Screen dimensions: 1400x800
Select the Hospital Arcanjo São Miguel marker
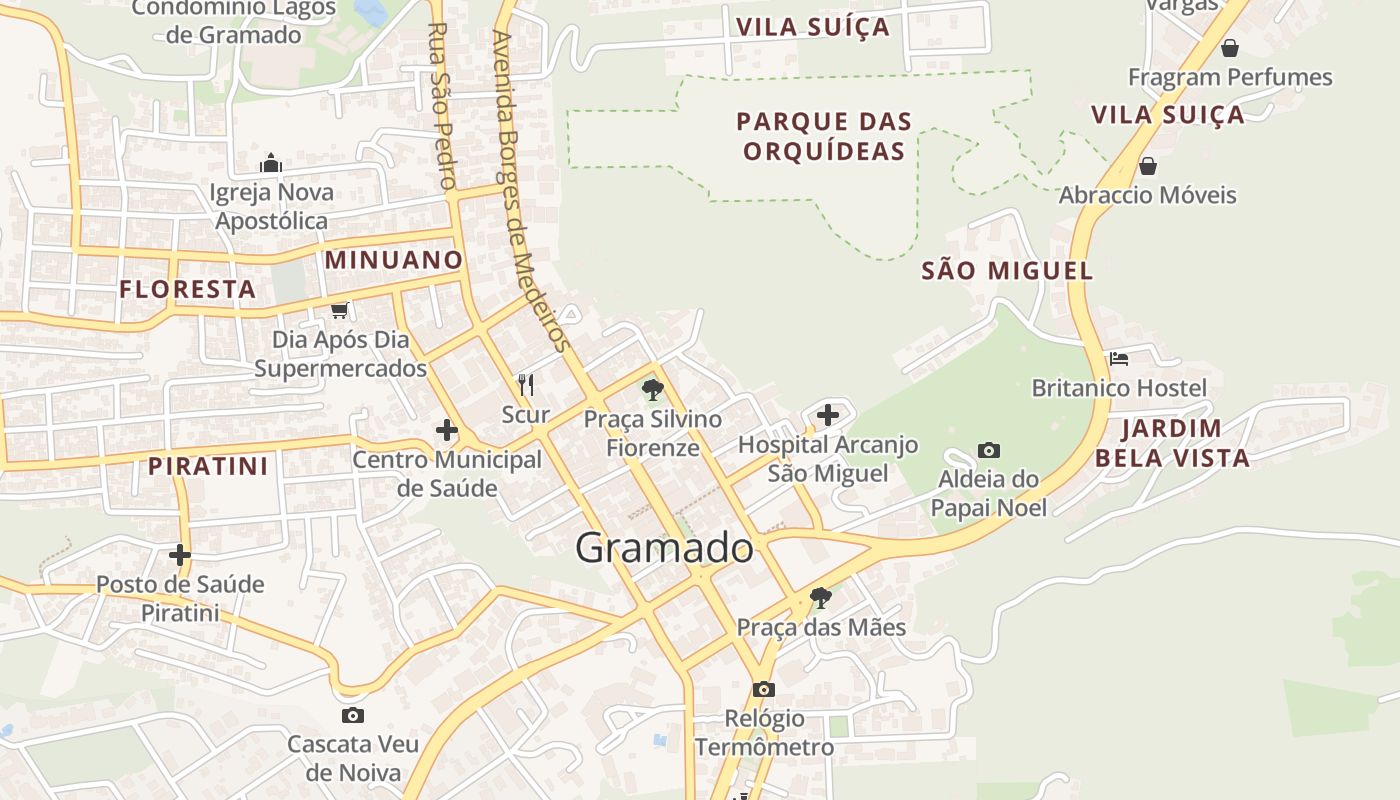click(x=828, y=414)
